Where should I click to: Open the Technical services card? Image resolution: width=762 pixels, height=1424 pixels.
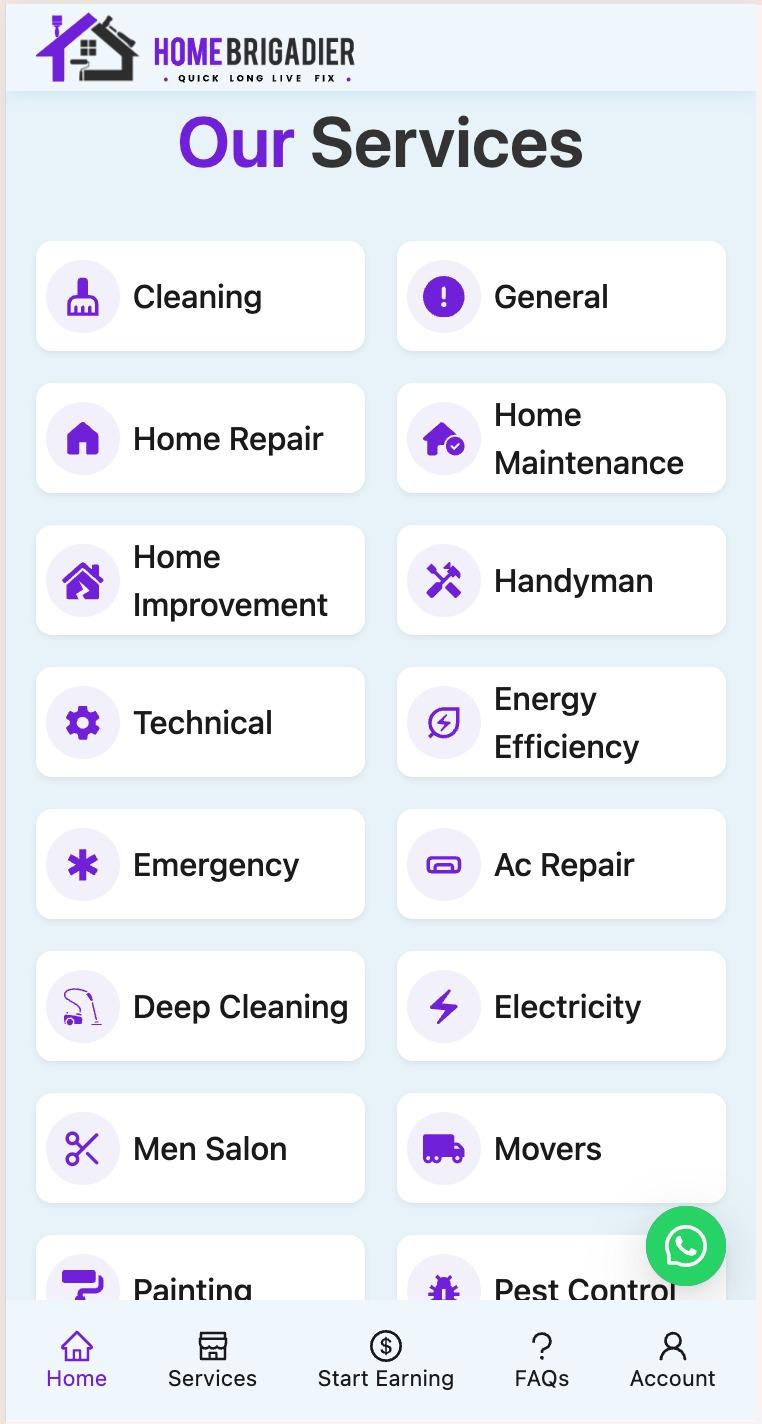coord(200,722)
